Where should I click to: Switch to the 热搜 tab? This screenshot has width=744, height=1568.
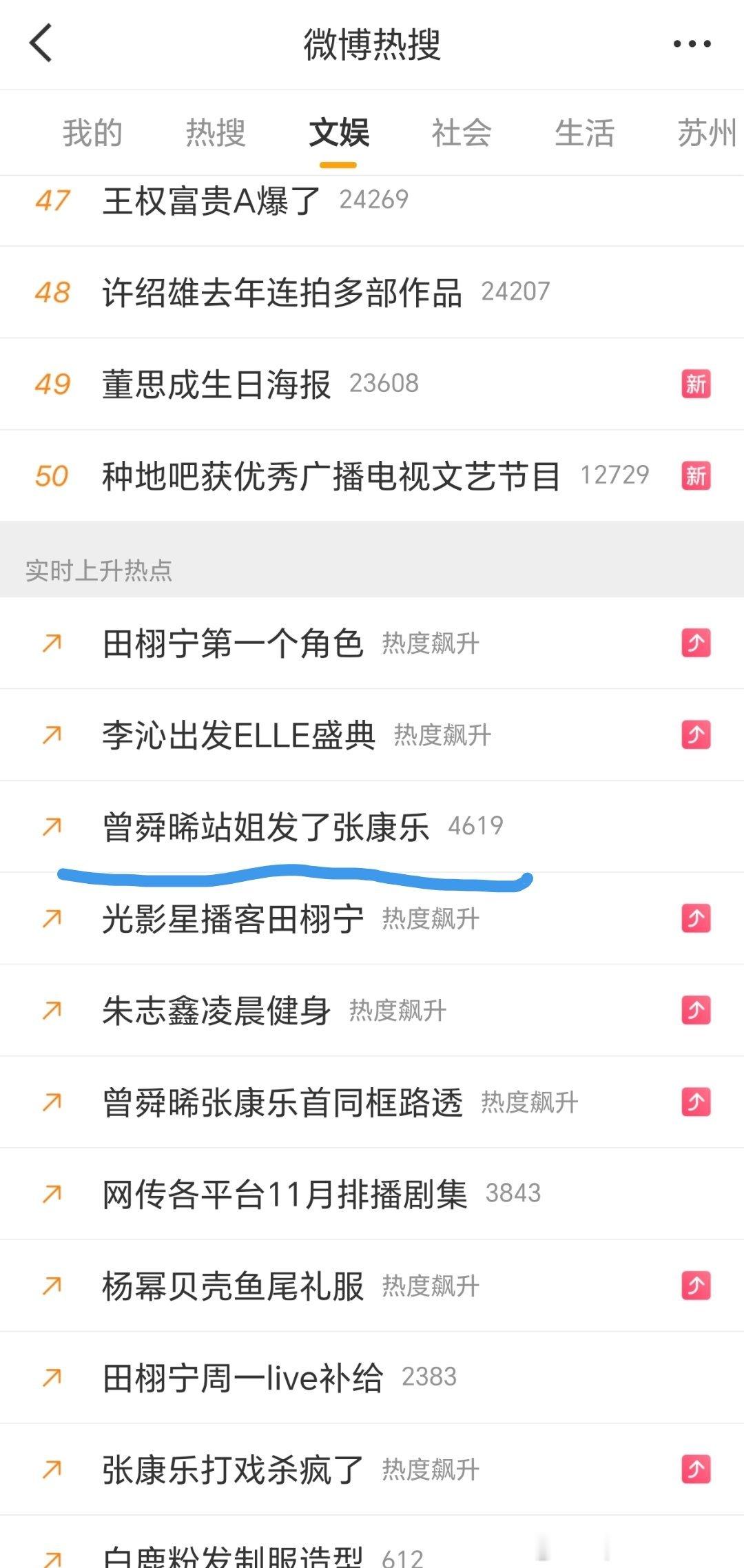click(214, 132)
